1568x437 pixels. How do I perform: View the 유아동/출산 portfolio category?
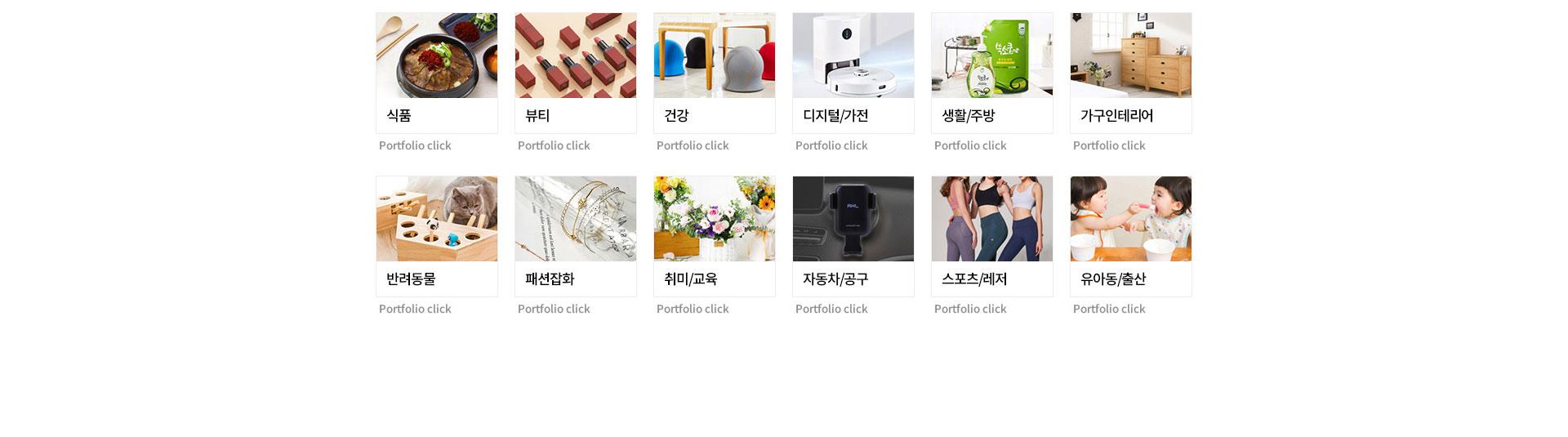click(x=1130, y=237)
